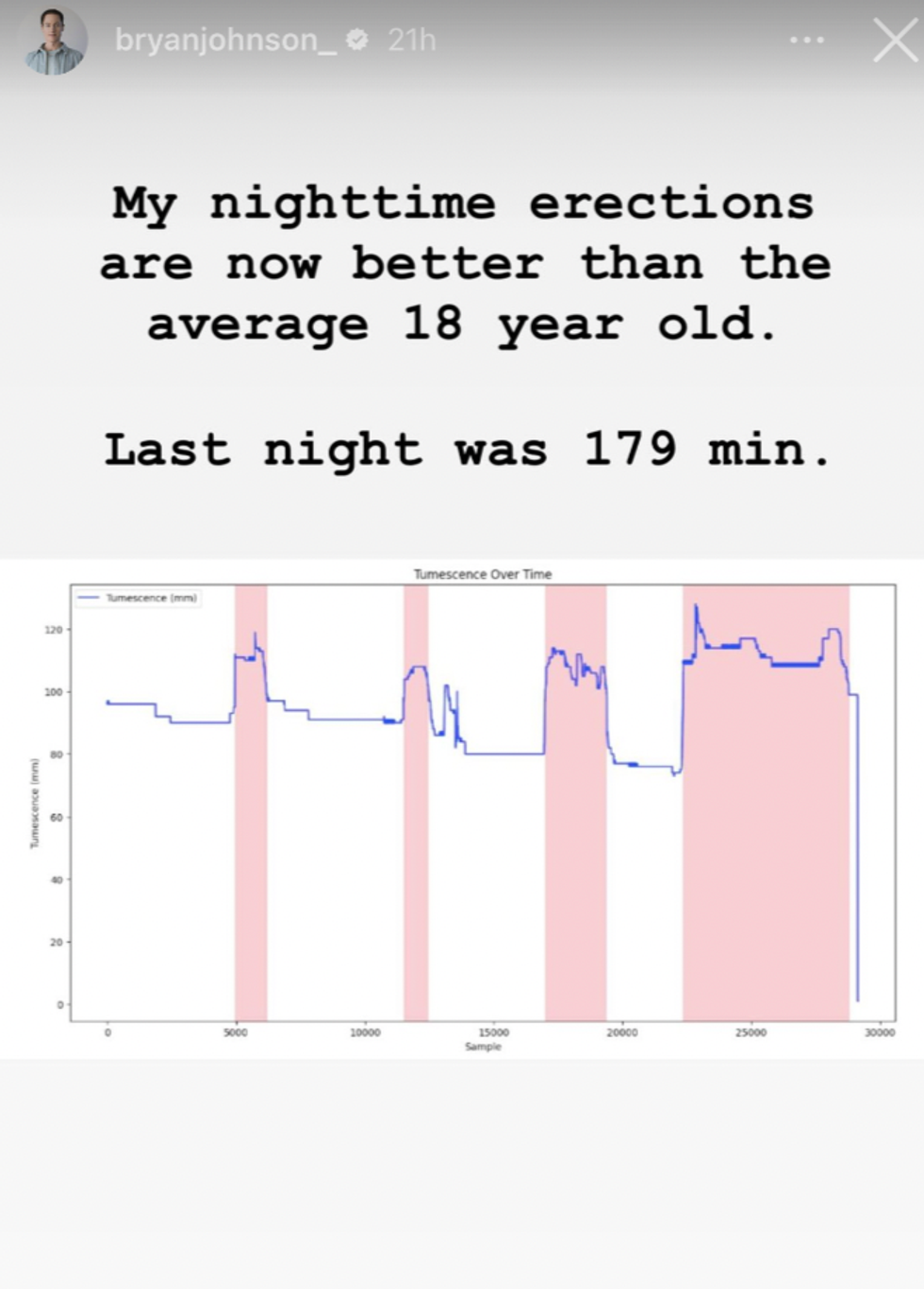
Task: Open bryanjohnson_ profile picture
Action: point(54,41)
